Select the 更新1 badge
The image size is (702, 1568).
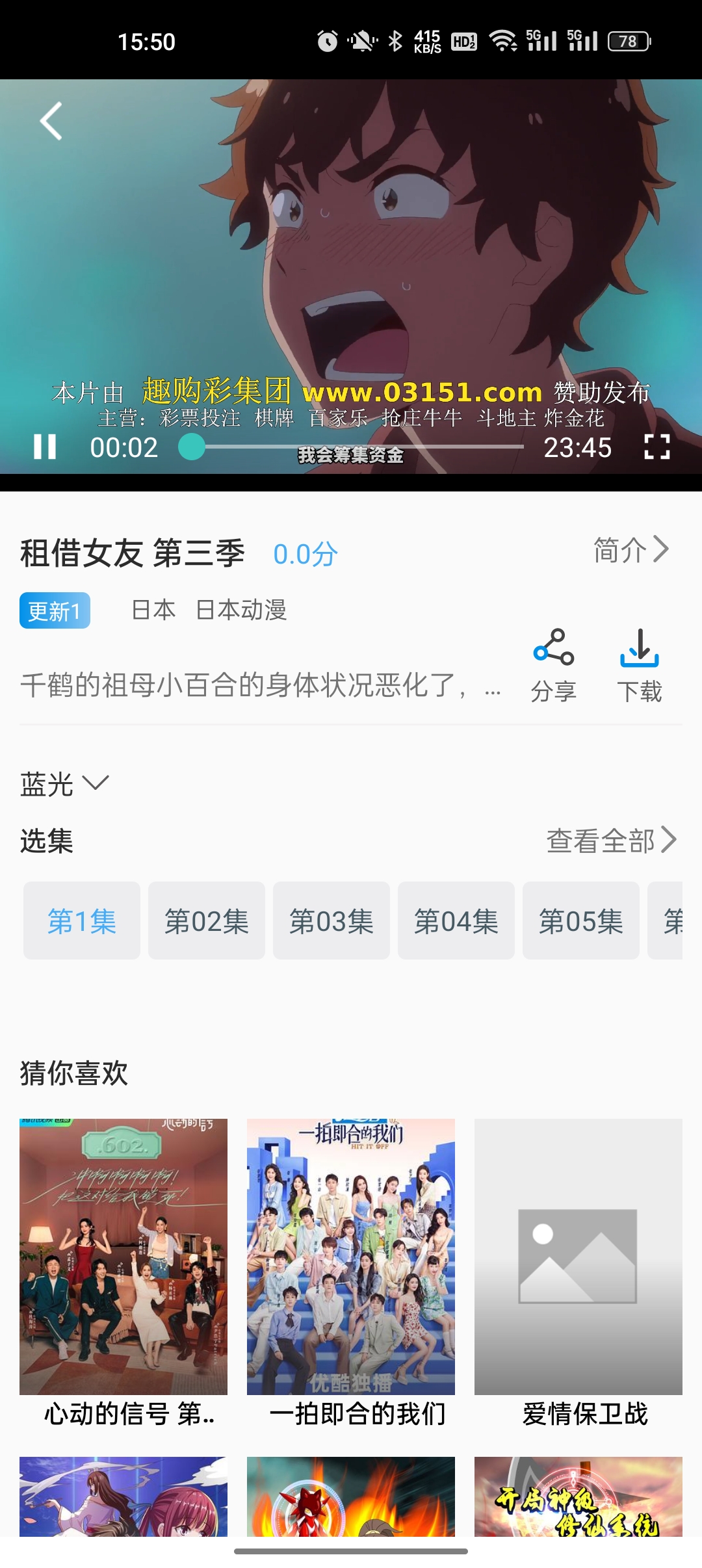click(55, 610)
